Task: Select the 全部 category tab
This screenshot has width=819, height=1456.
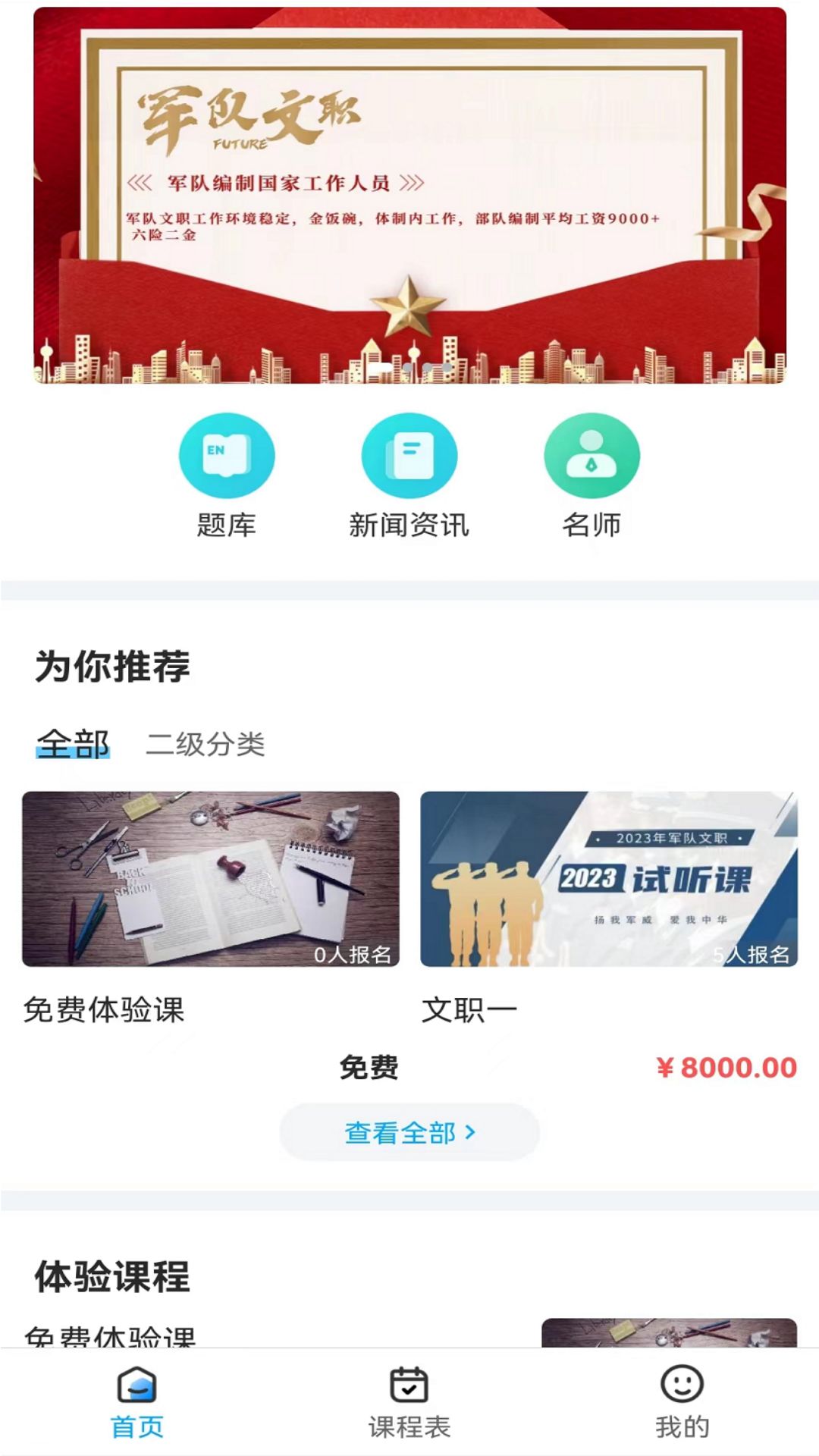Action: (74, 744)
